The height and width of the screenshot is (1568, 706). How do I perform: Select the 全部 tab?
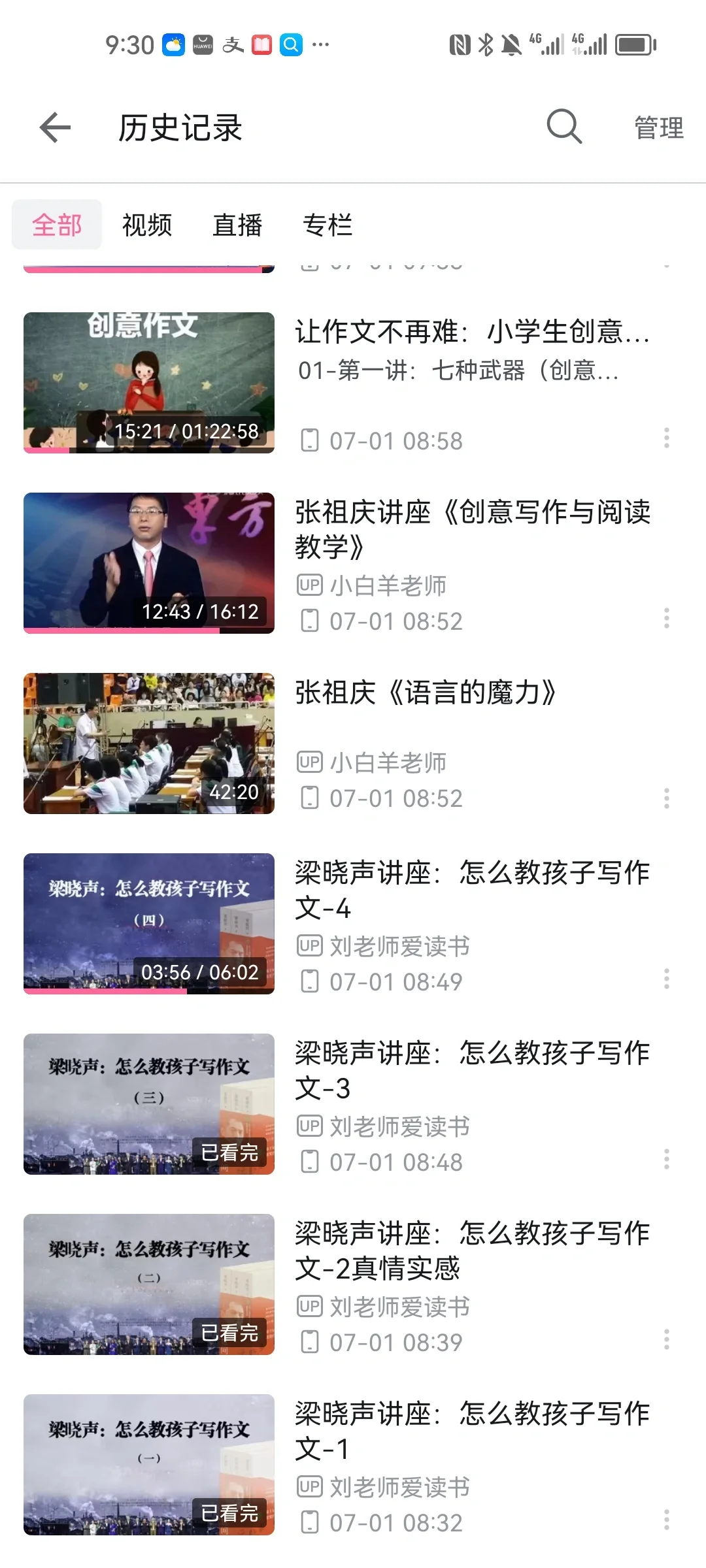57,225
